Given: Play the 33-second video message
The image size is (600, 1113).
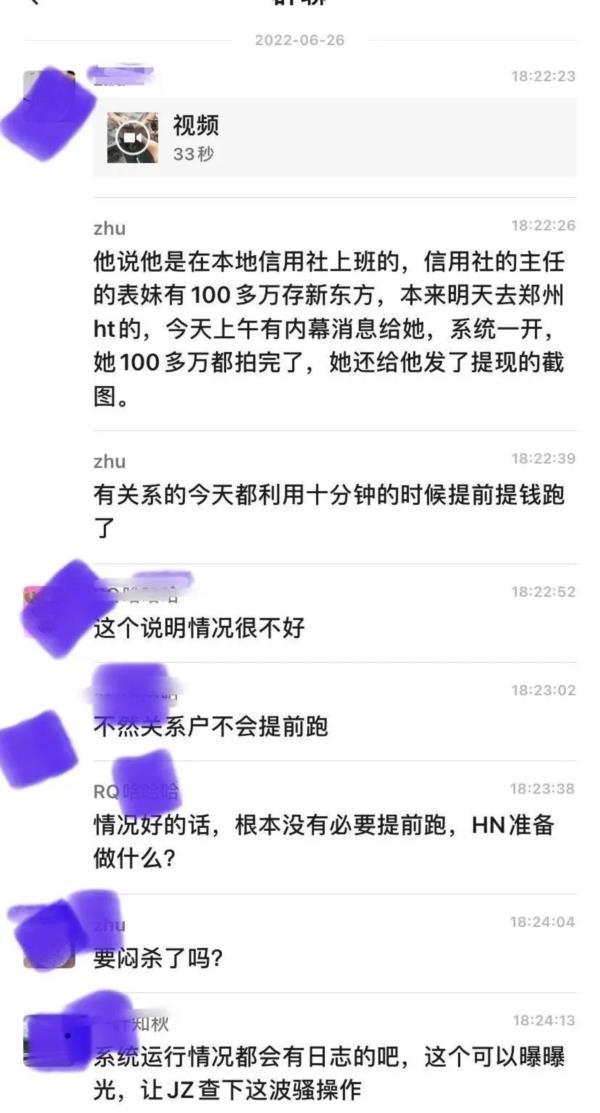Looking at the screenshot, I should click(133, 139).
